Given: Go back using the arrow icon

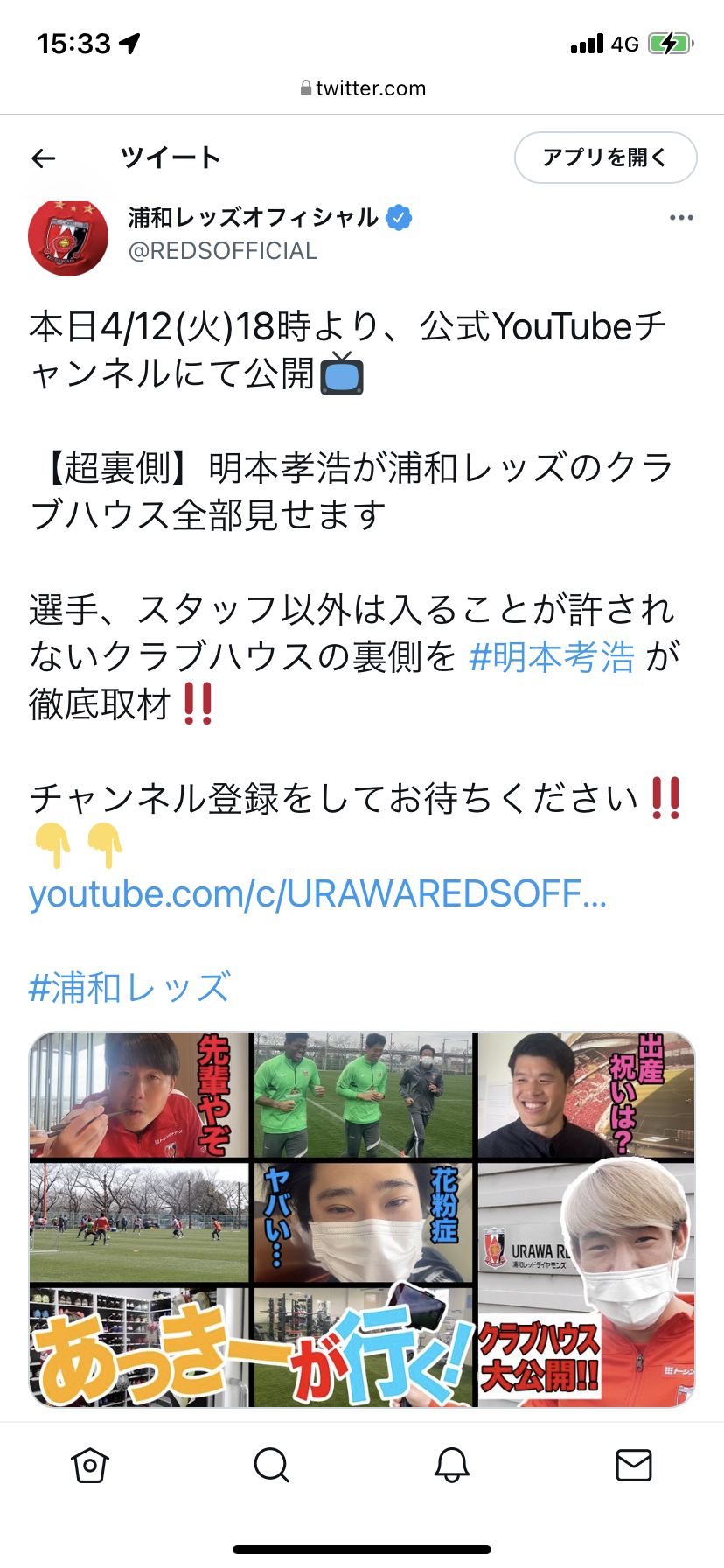Looking at the screenshot, I should (44, 158).
